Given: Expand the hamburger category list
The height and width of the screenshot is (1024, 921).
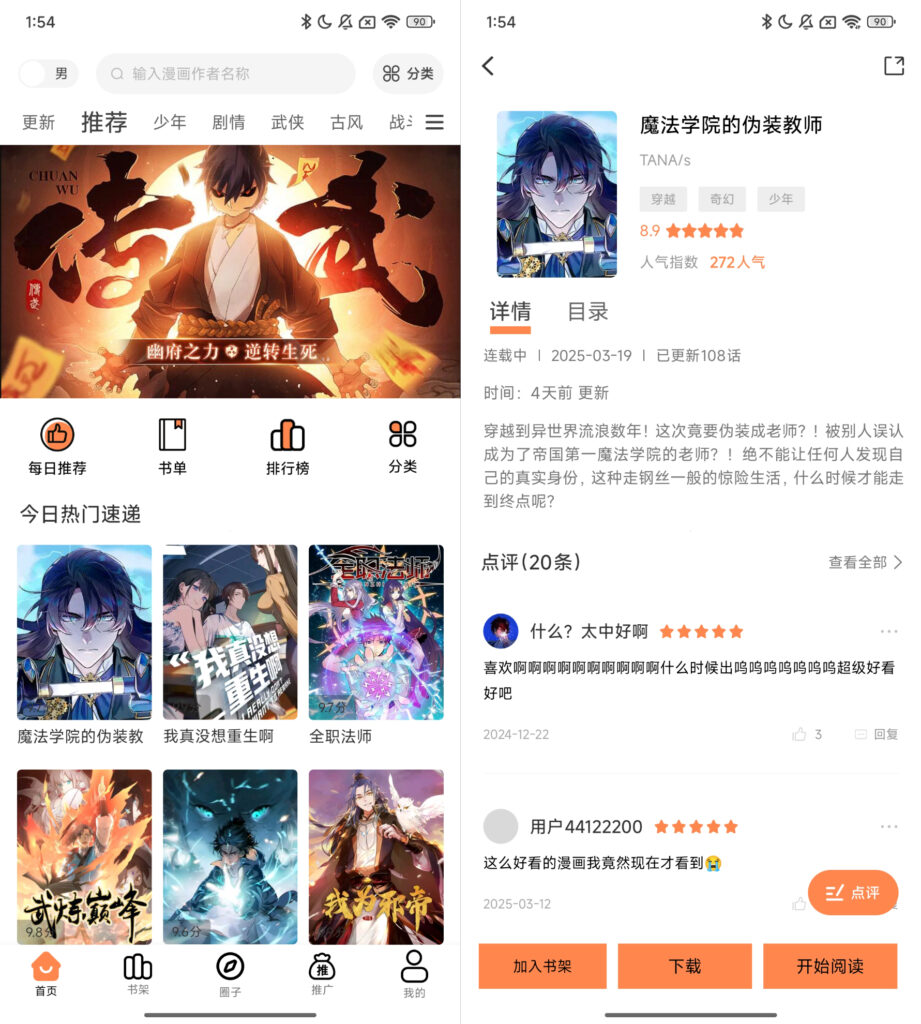Looking at the screenshot, I should [434, 122].
